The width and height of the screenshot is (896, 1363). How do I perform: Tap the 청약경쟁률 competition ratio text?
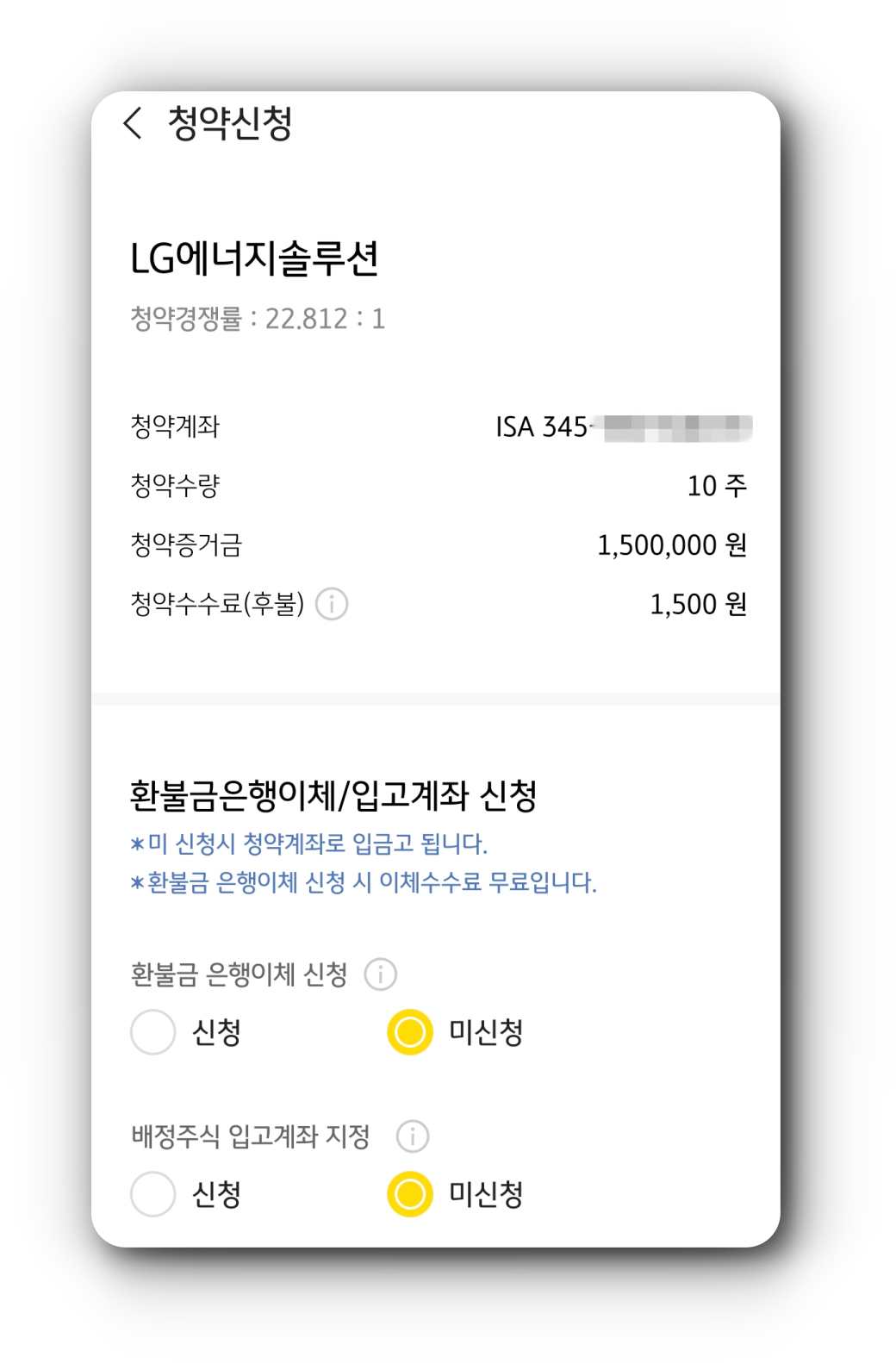click(x=256, y=320)
